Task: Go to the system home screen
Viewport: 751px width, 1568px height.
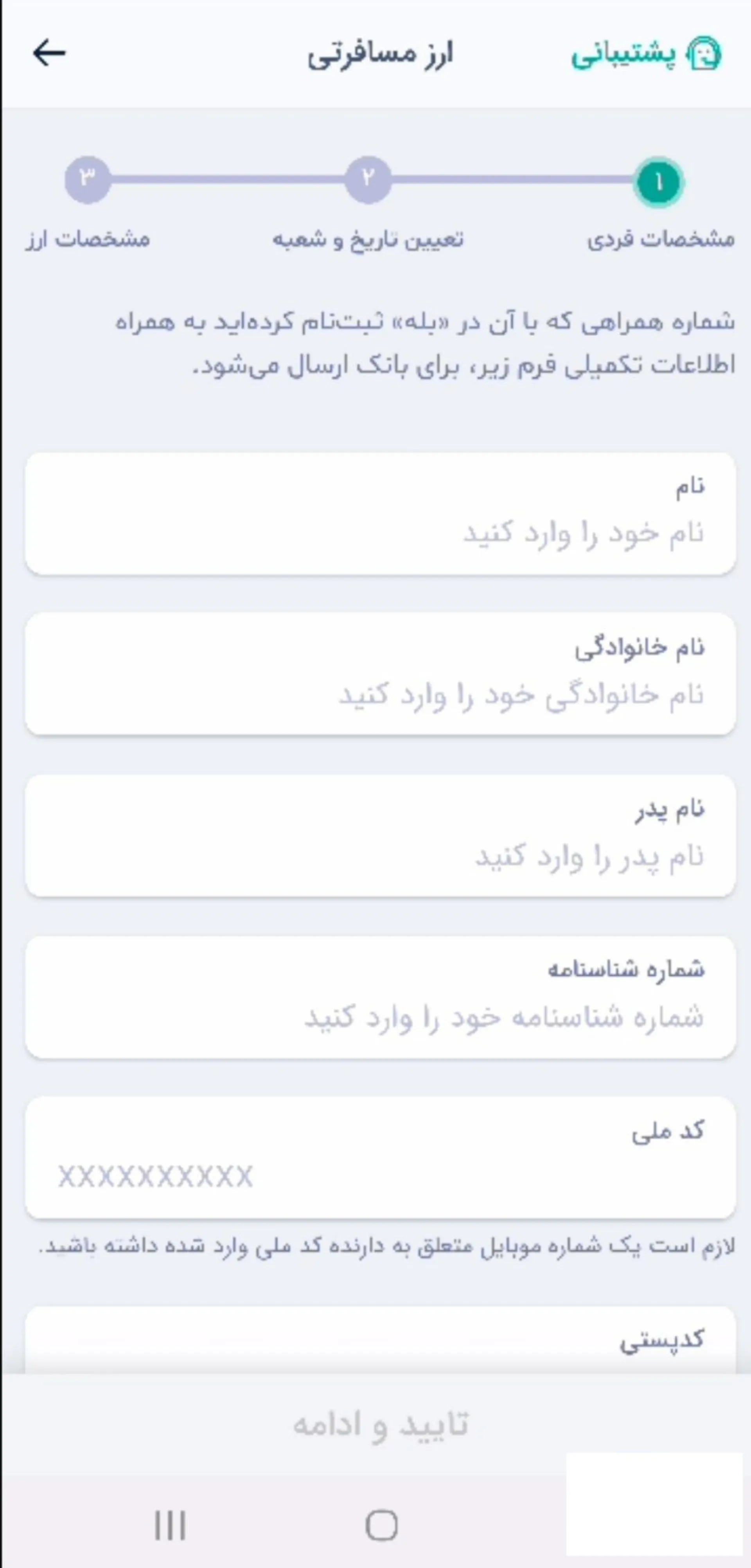Action: tap(381, 1525)
